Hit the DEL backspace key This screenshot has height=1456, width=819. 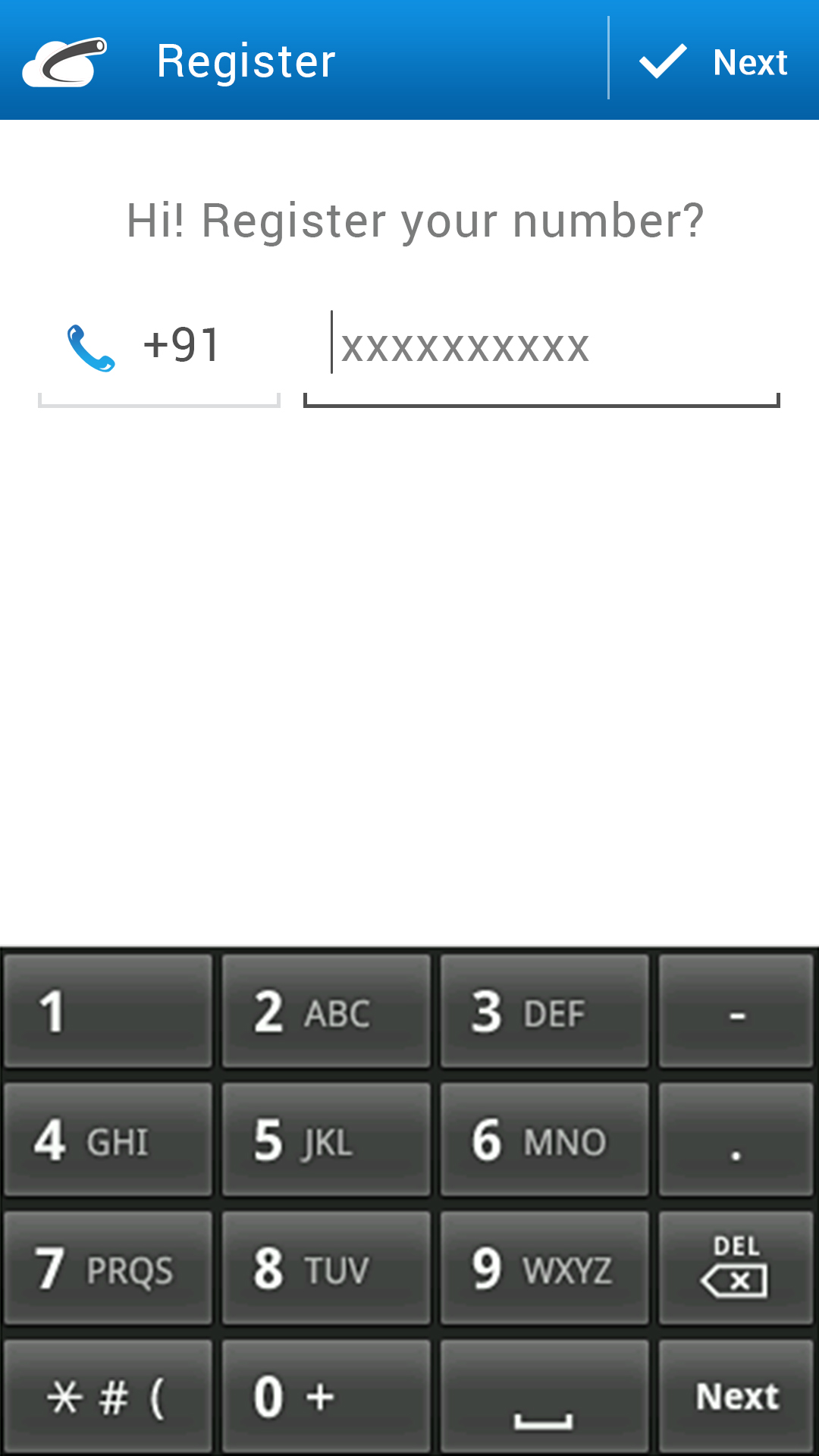tap(736, 1267)
